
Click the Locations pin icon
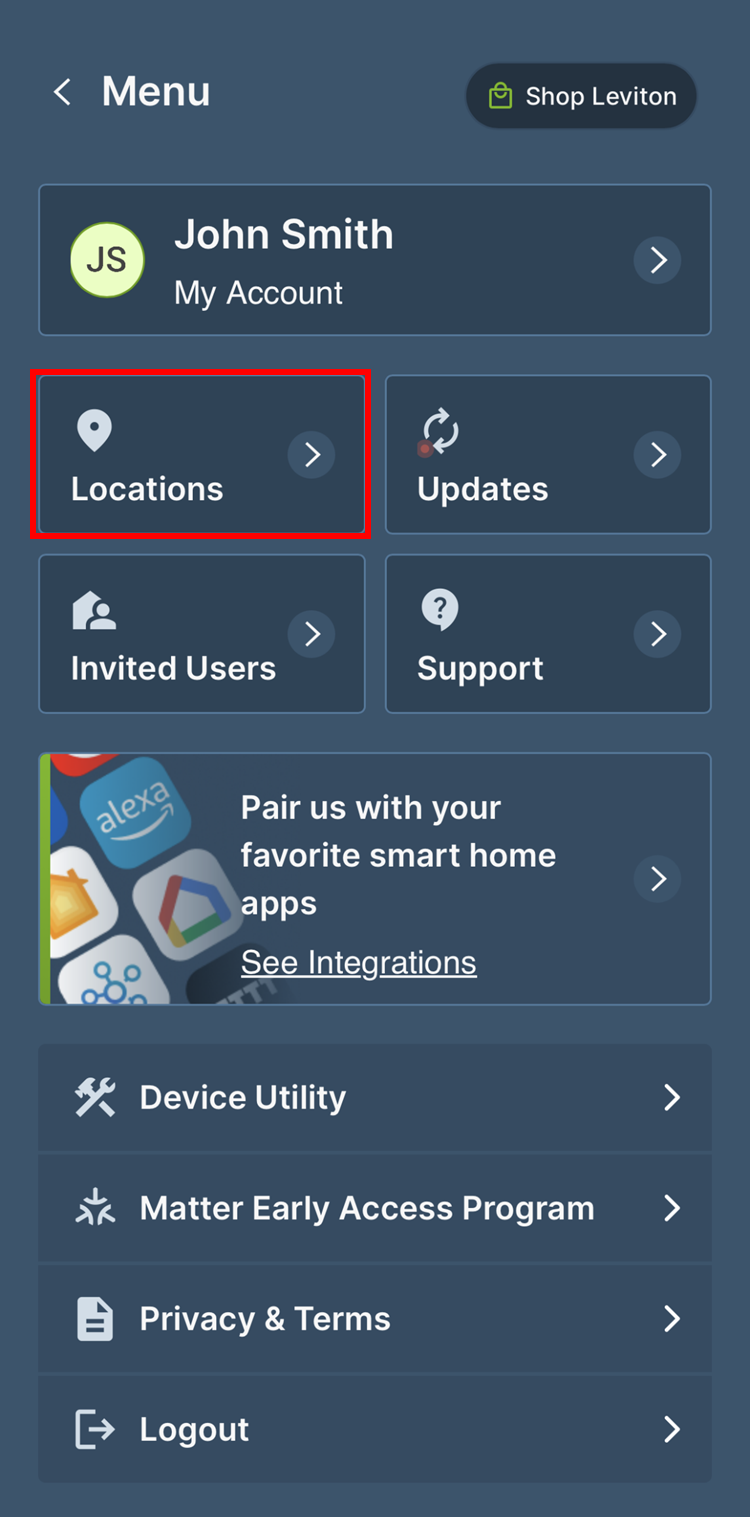(x=95, y=430)
